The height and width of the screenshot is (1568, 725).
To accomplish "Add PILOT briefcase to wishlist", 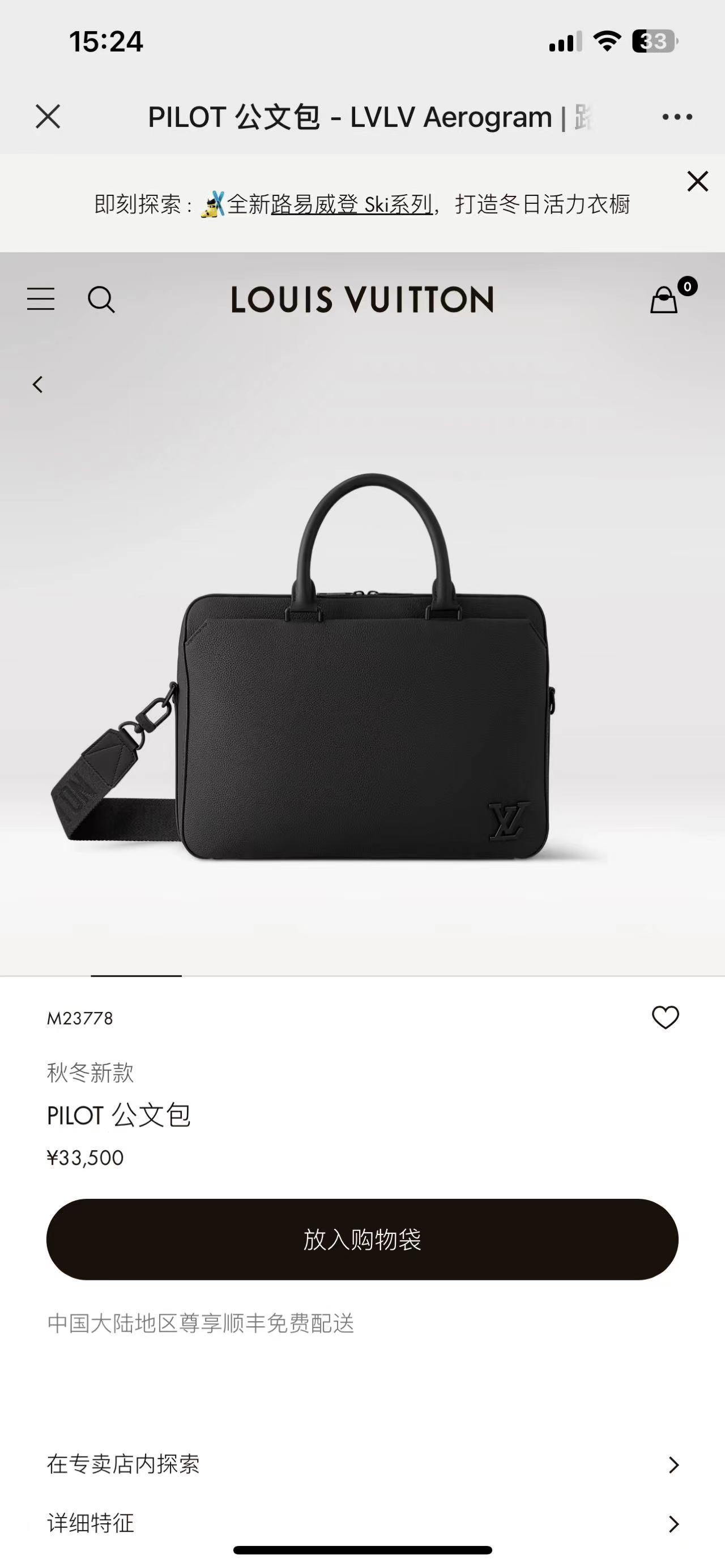I will coord(665,1018).
